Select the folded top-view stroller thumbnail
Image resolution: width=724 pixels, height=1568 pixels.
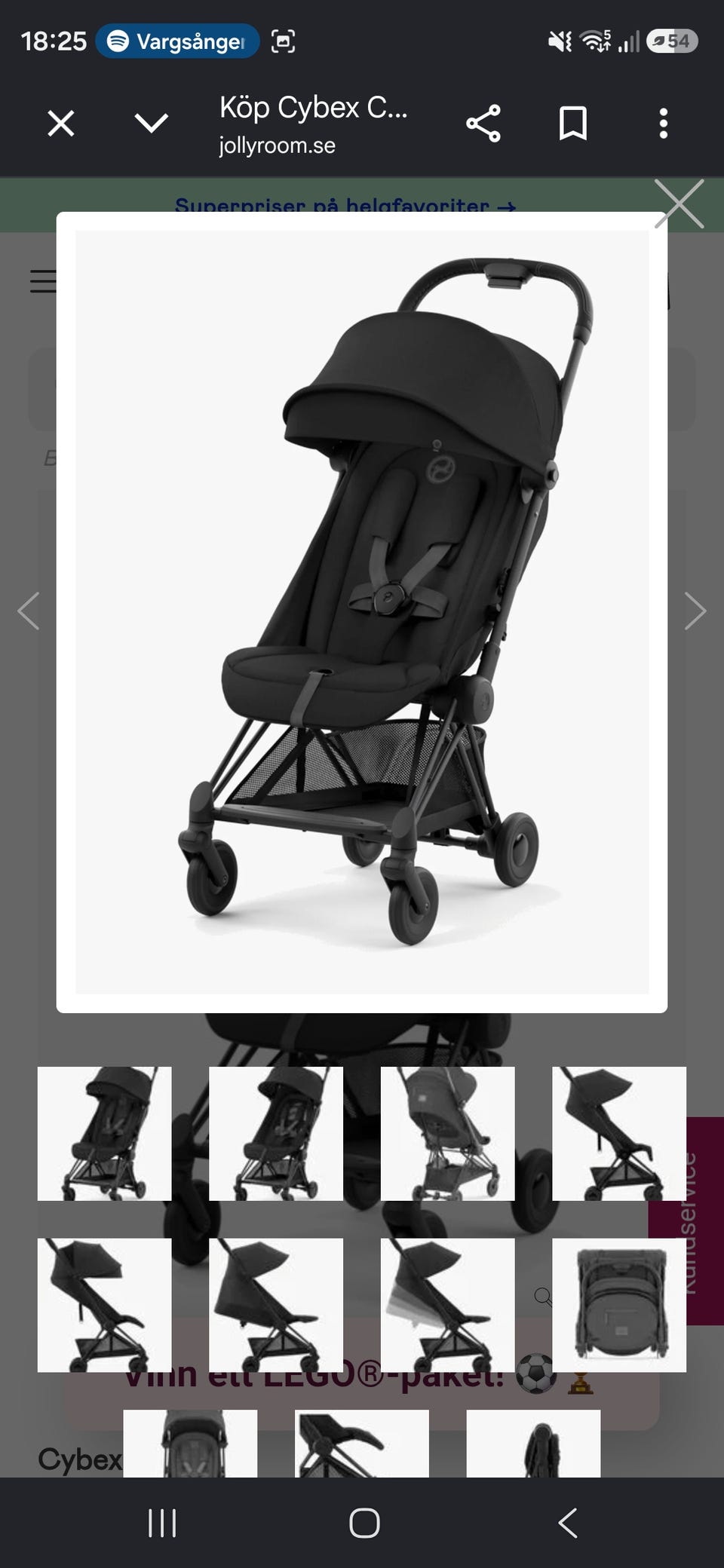619,1305
